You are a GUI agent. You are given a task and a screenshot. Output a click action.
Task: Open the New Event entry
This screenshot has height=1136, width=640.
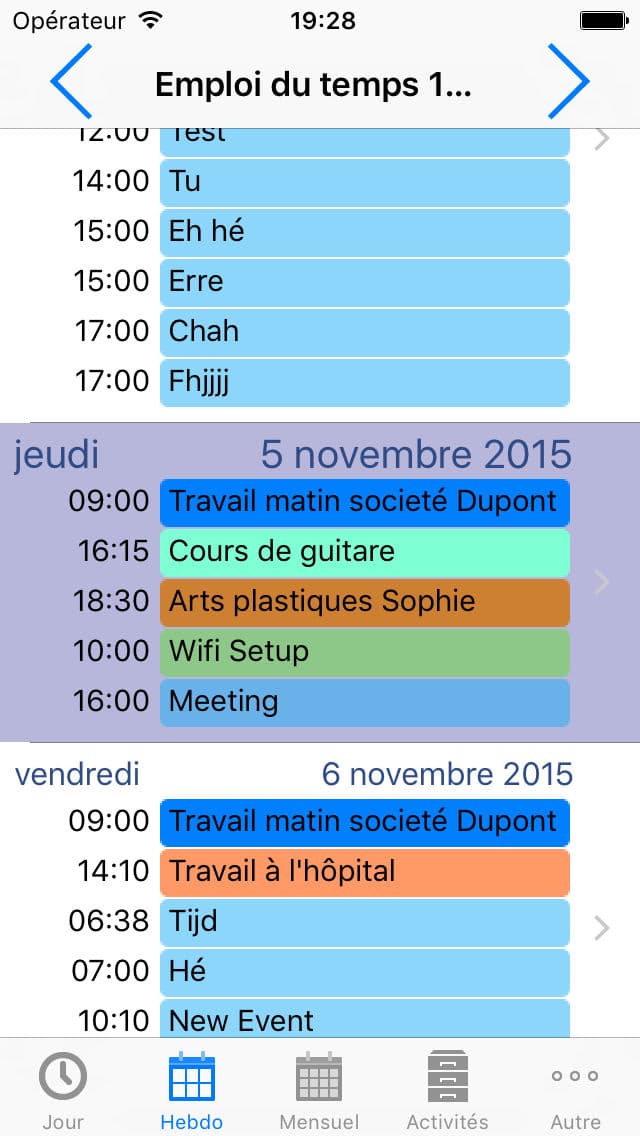click(365, 1018)
